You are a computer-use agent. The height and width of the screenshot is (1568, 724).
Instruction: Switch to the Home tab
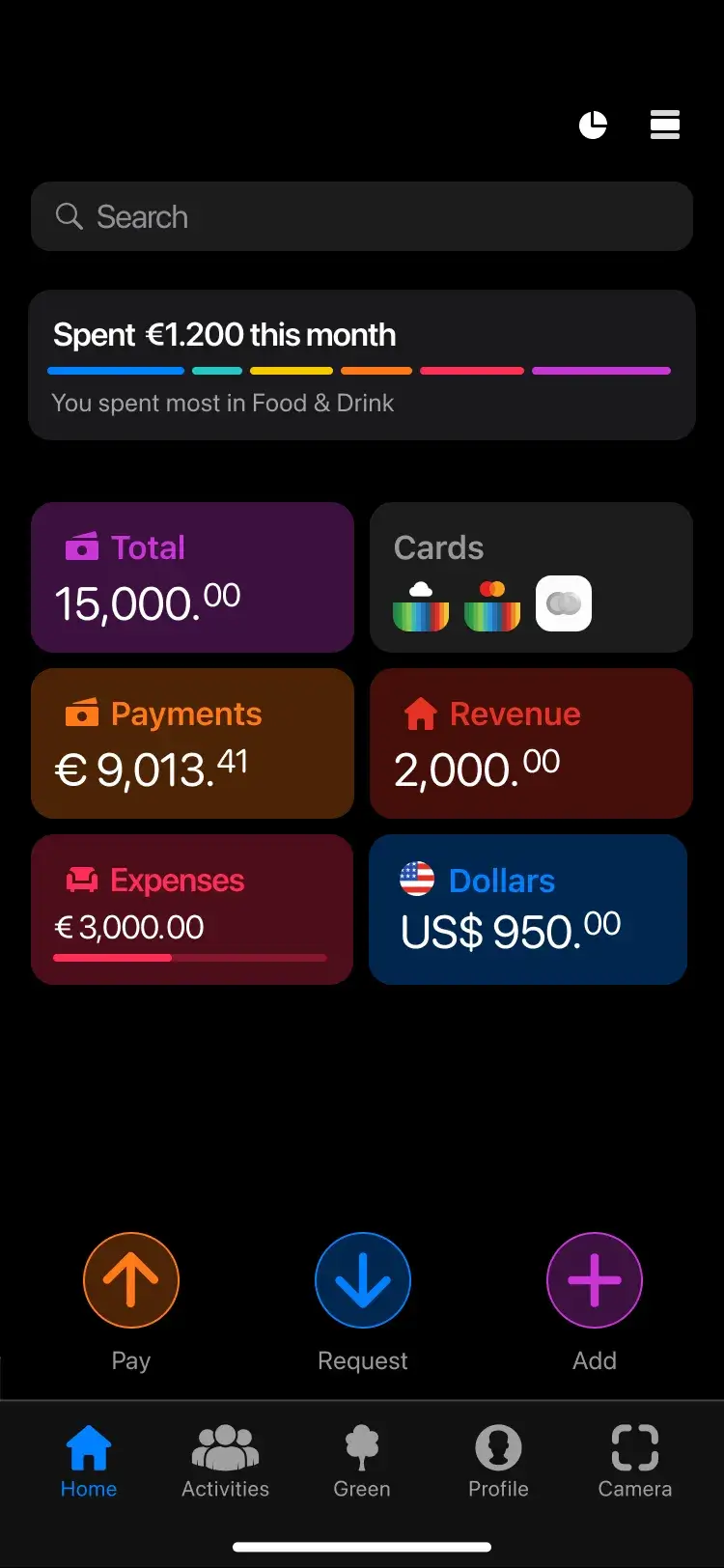pyautogui.click(x=89, y=1461)
